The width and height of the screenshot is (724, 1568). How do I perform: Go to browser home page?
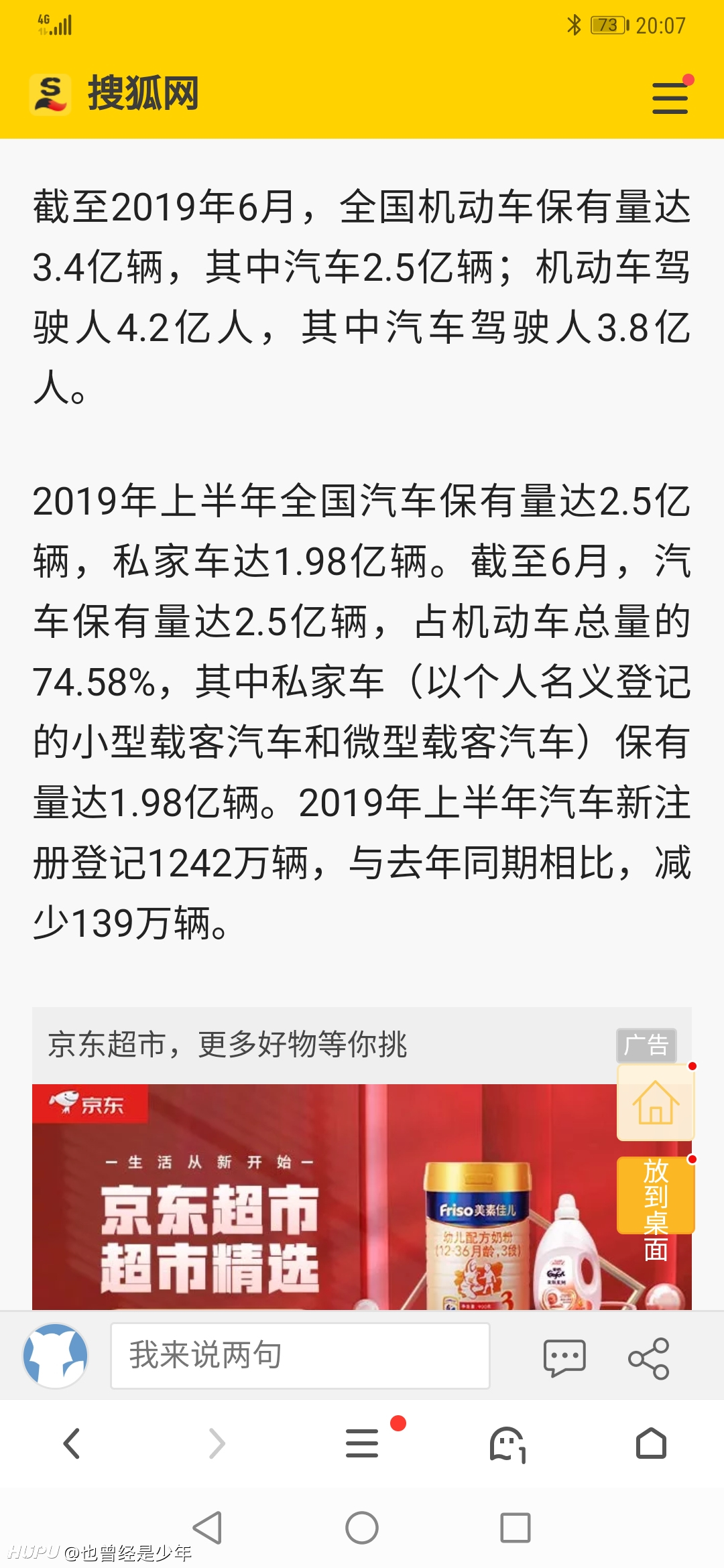click(x=651, y=1443)
